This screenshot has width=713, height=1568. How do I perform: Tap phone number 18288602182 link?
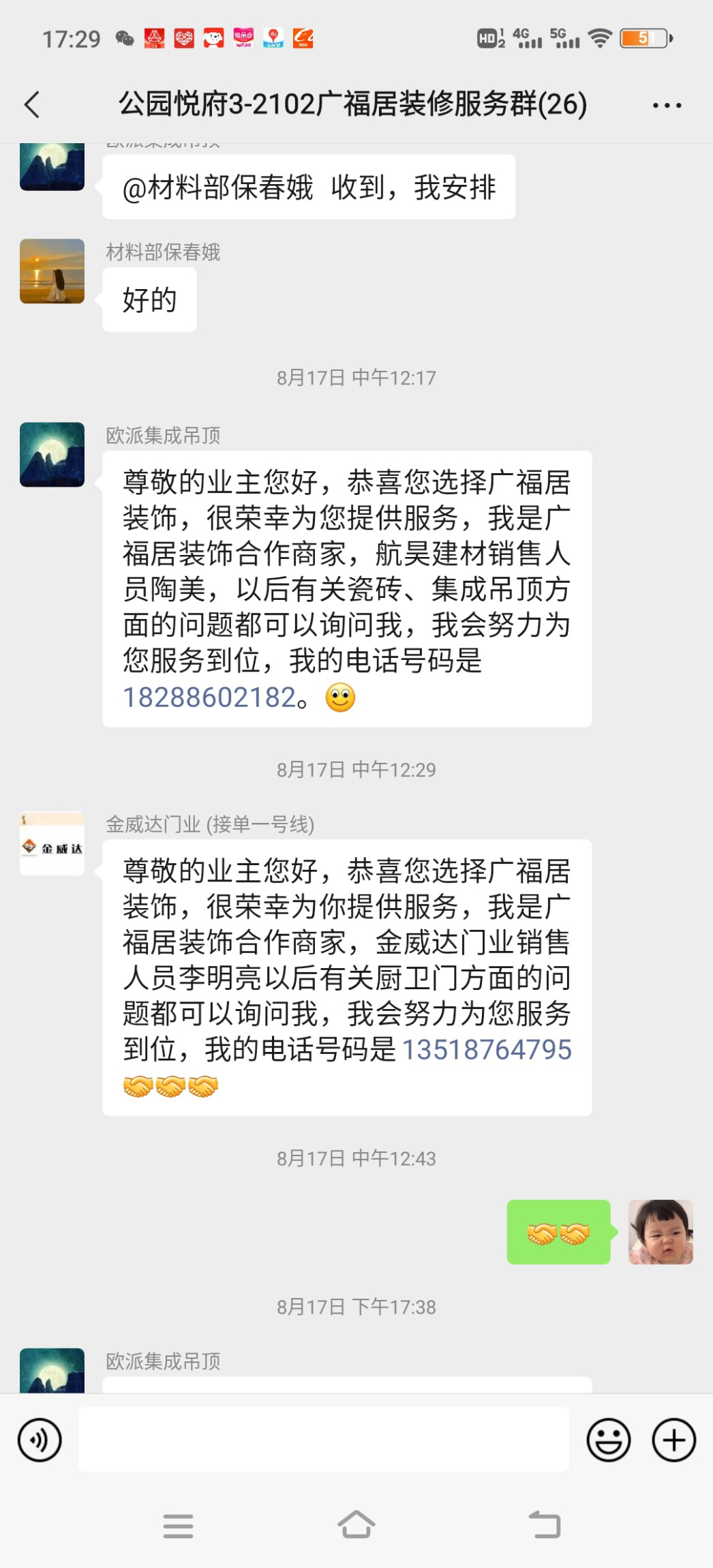[x=209, y=697]
